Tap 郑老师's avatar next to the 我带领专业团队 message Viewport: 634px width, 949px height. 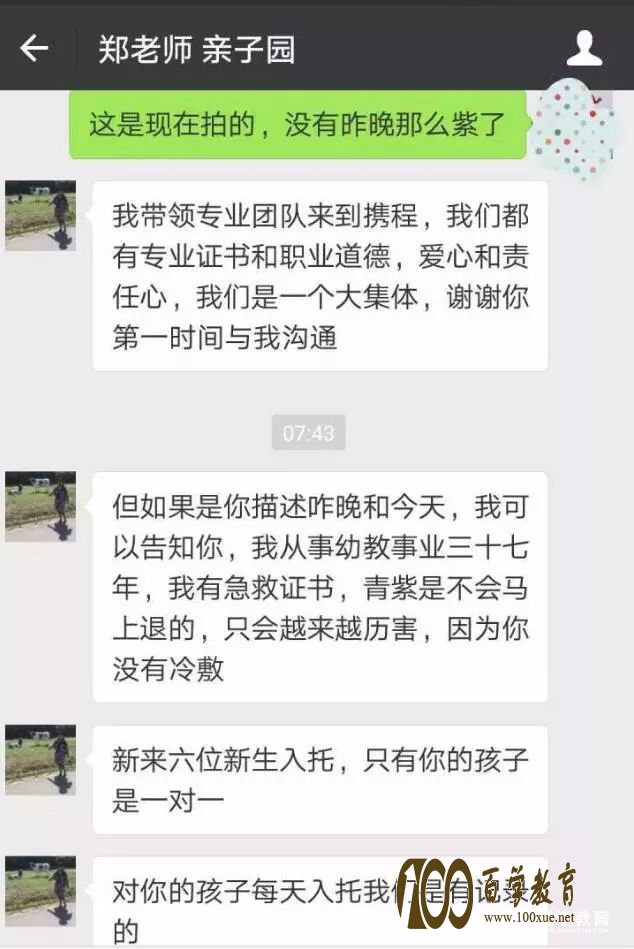click(x=40, y=215)
